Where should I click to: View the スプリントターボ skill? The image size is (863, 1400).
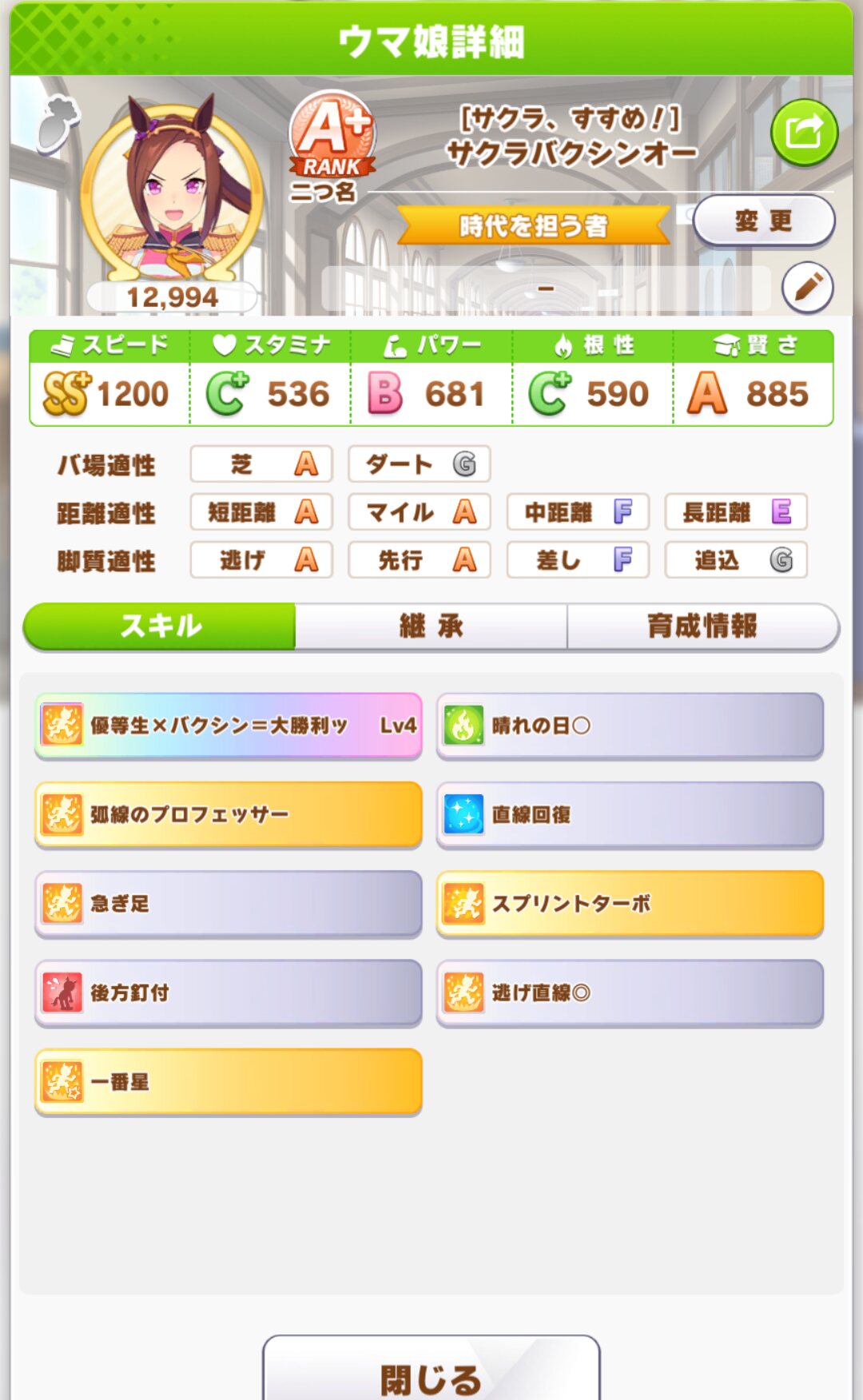pyautogui.click(x=630, y=904)
